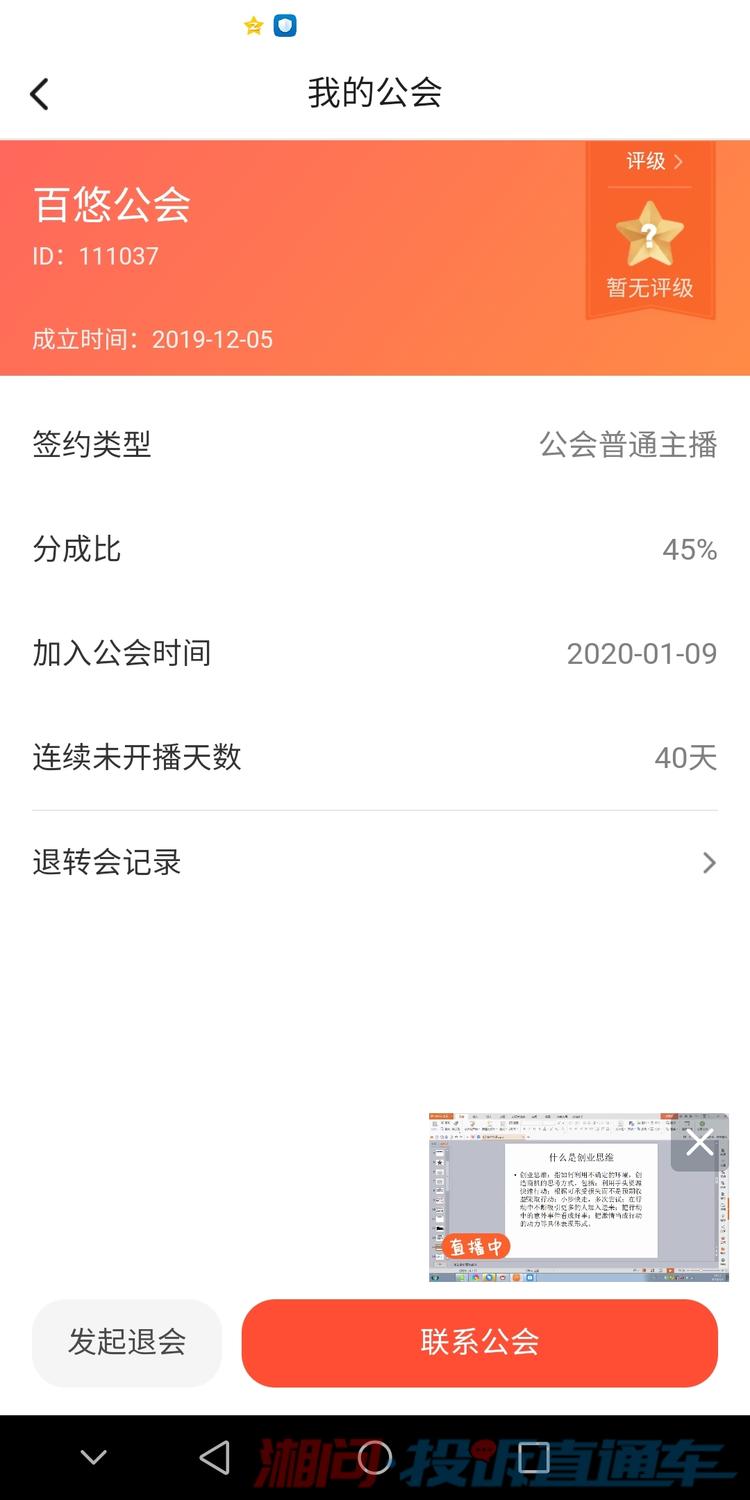Tap 发起退会 button

pos(127,1342)
